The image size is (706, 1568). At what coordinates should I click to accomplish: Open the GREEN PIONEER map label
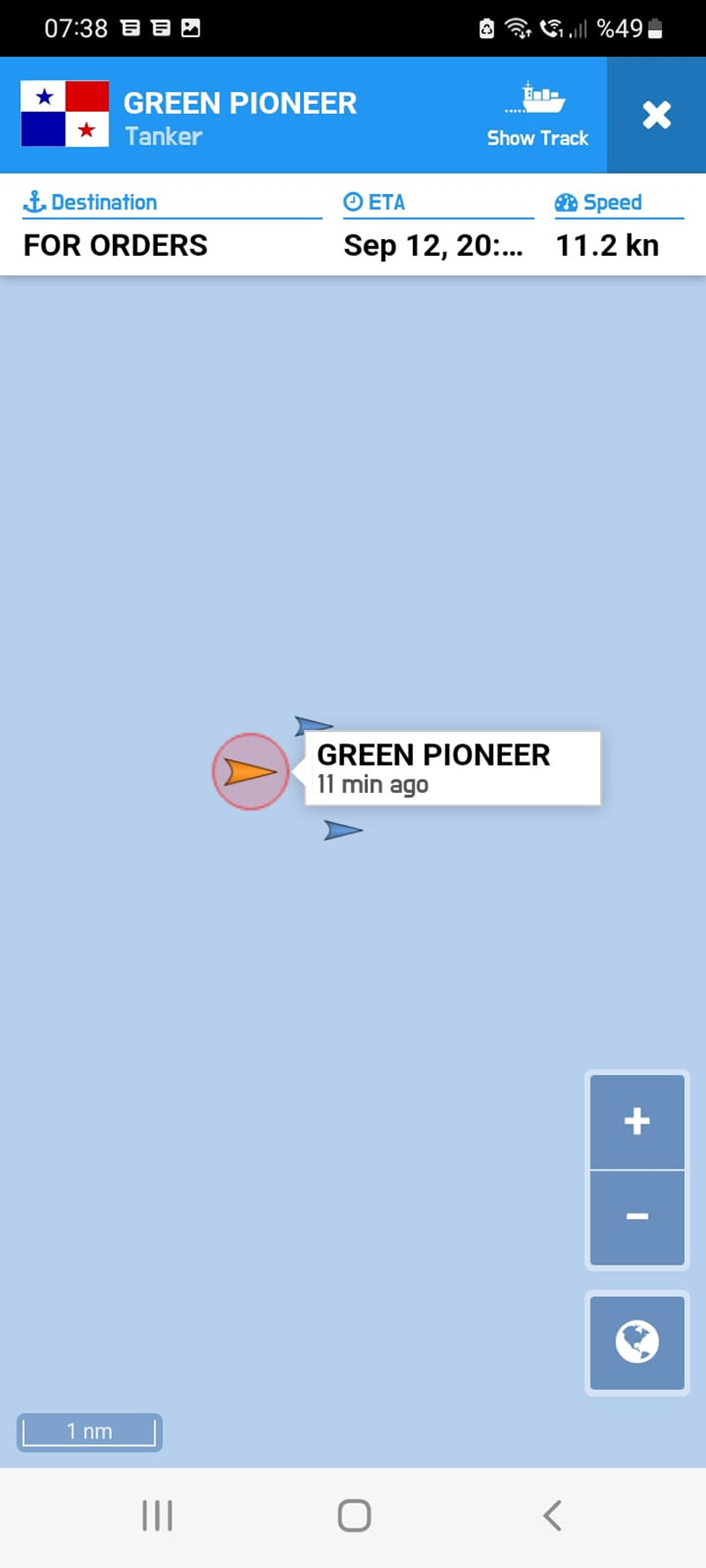pos(453,768)
